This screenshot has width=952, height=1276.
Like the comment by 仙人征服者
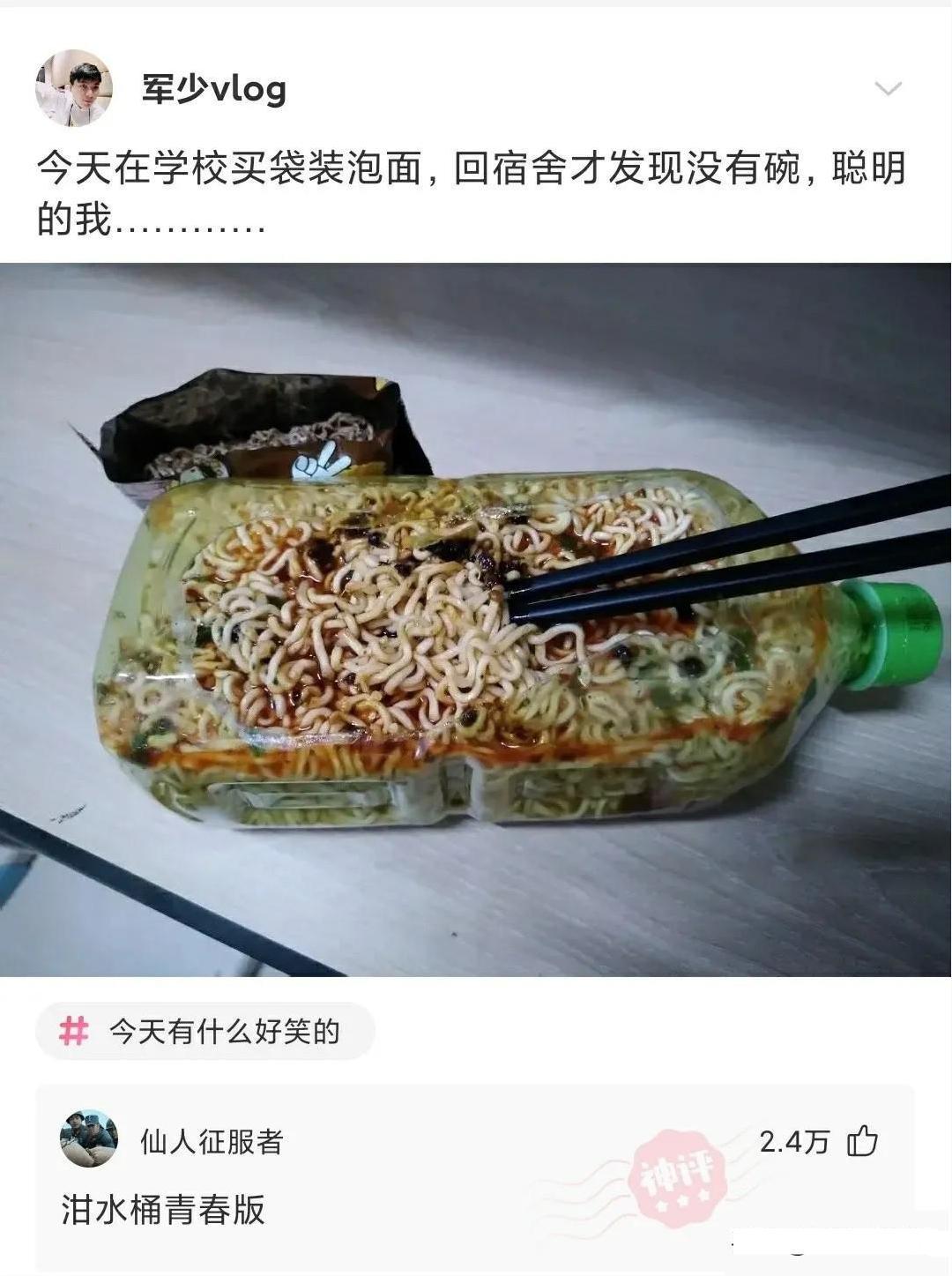pos(862,1141)
